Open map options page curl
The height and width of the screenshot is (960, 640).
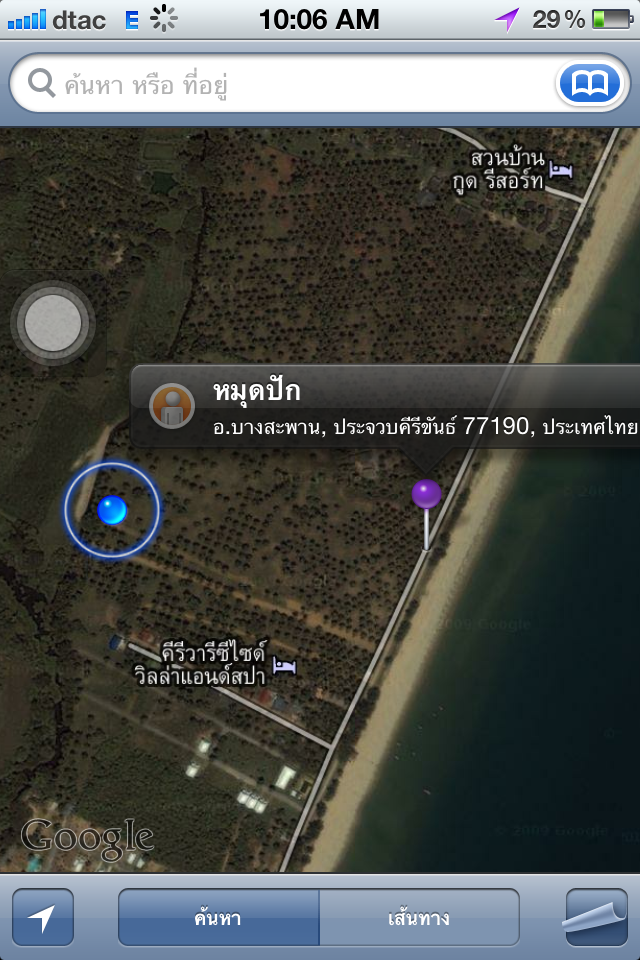[x=596, y=917]
